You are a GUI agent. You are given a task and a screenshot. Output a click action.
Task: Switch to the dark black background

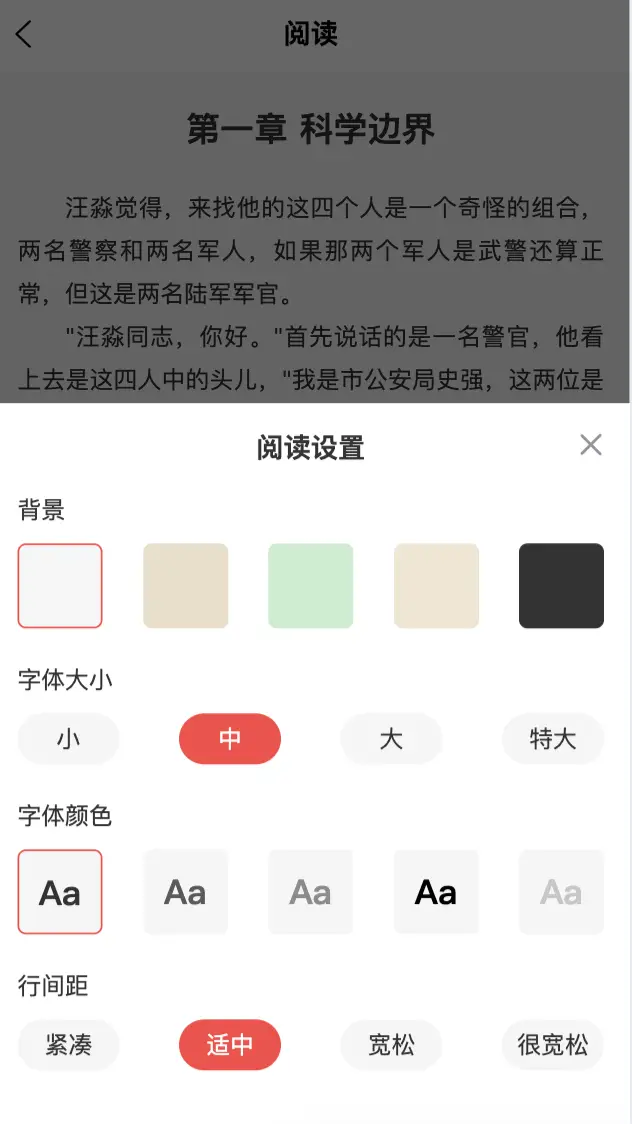click(x=561, y=586)
